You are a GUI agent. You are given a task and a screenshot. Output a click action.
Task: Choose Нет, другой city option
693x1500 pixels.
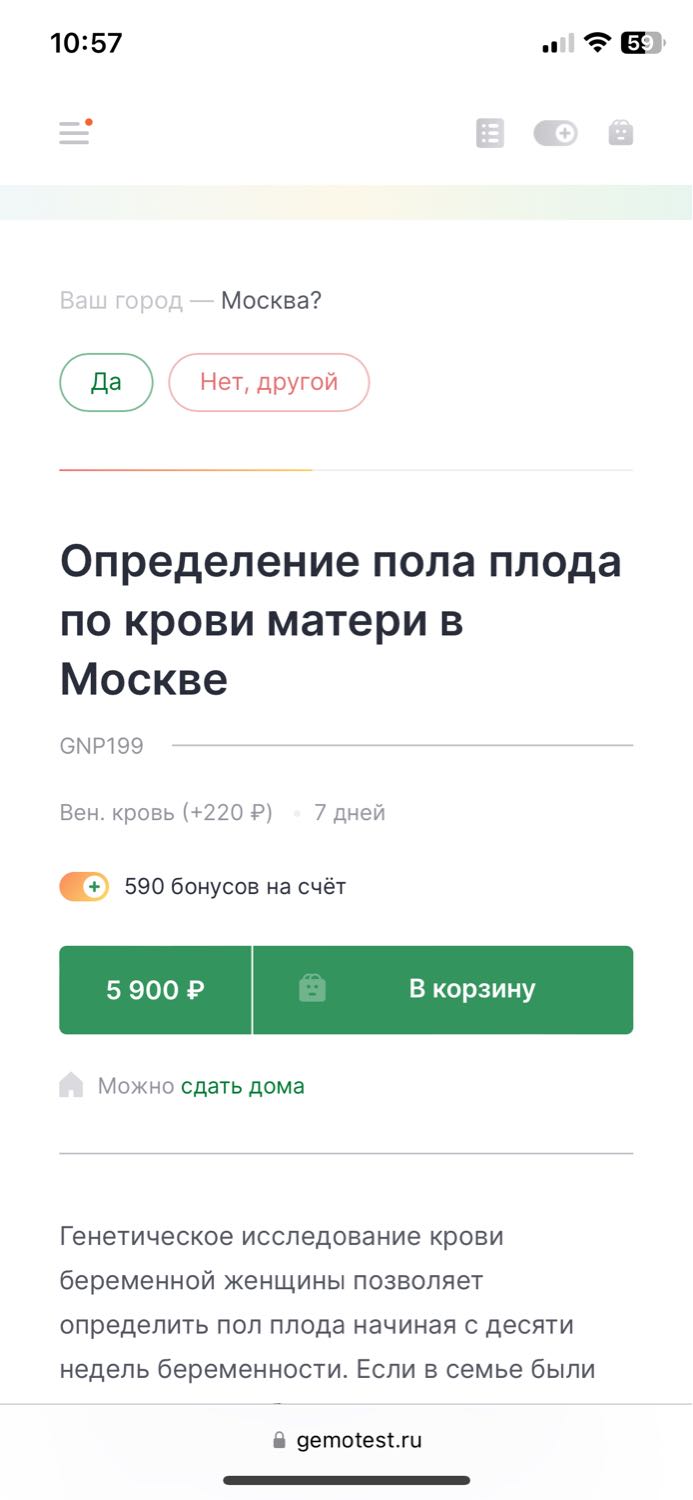pyautogui.click(x=269, y=382)
